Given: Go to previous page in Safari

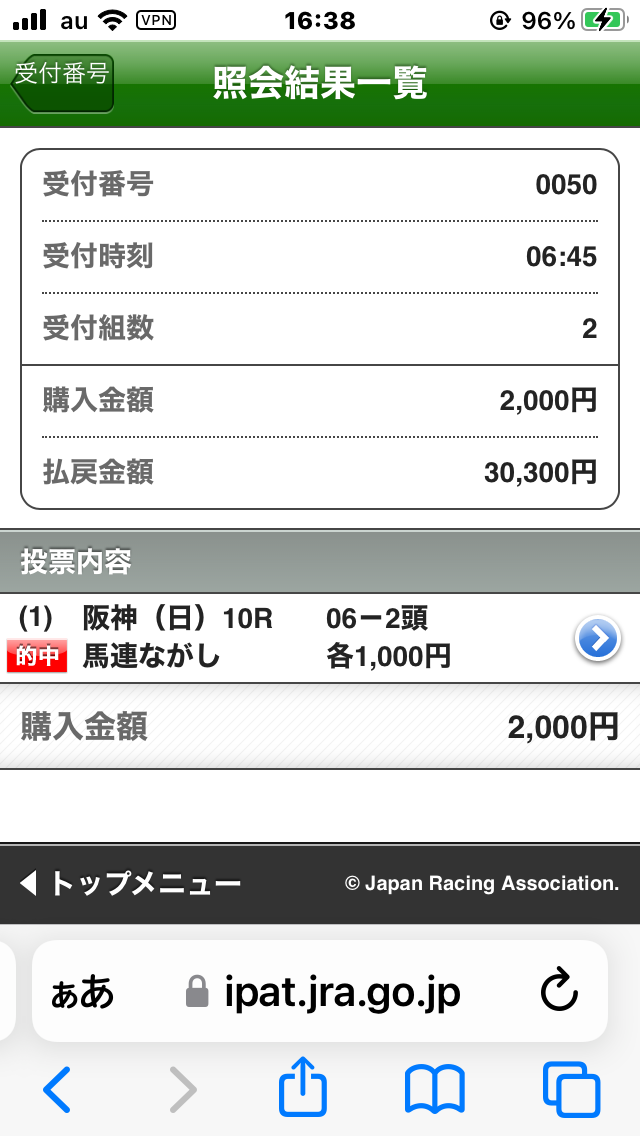Looking at the screenshot, I should (57, 1089).
